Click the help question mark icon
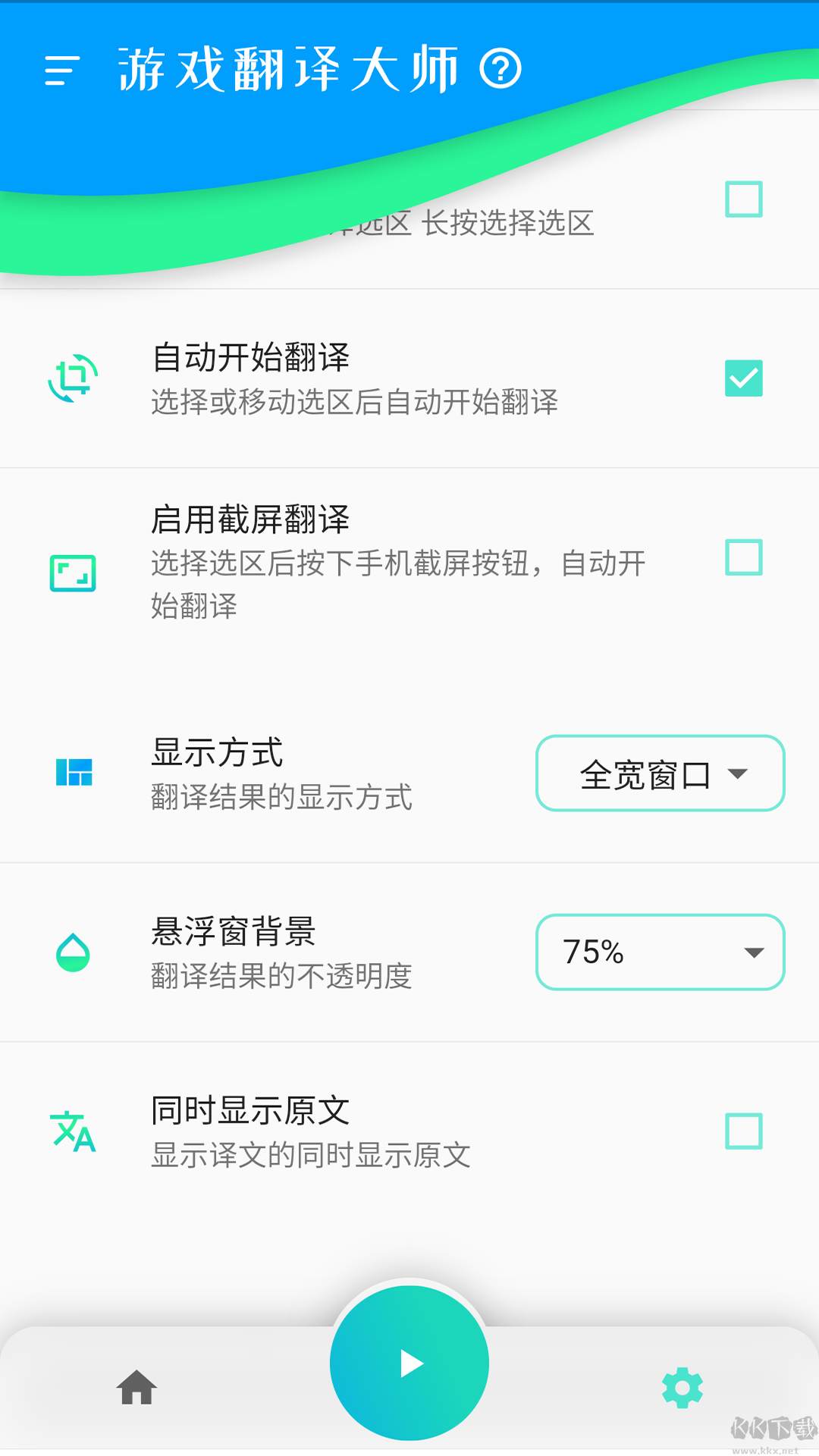 [499, 71]
